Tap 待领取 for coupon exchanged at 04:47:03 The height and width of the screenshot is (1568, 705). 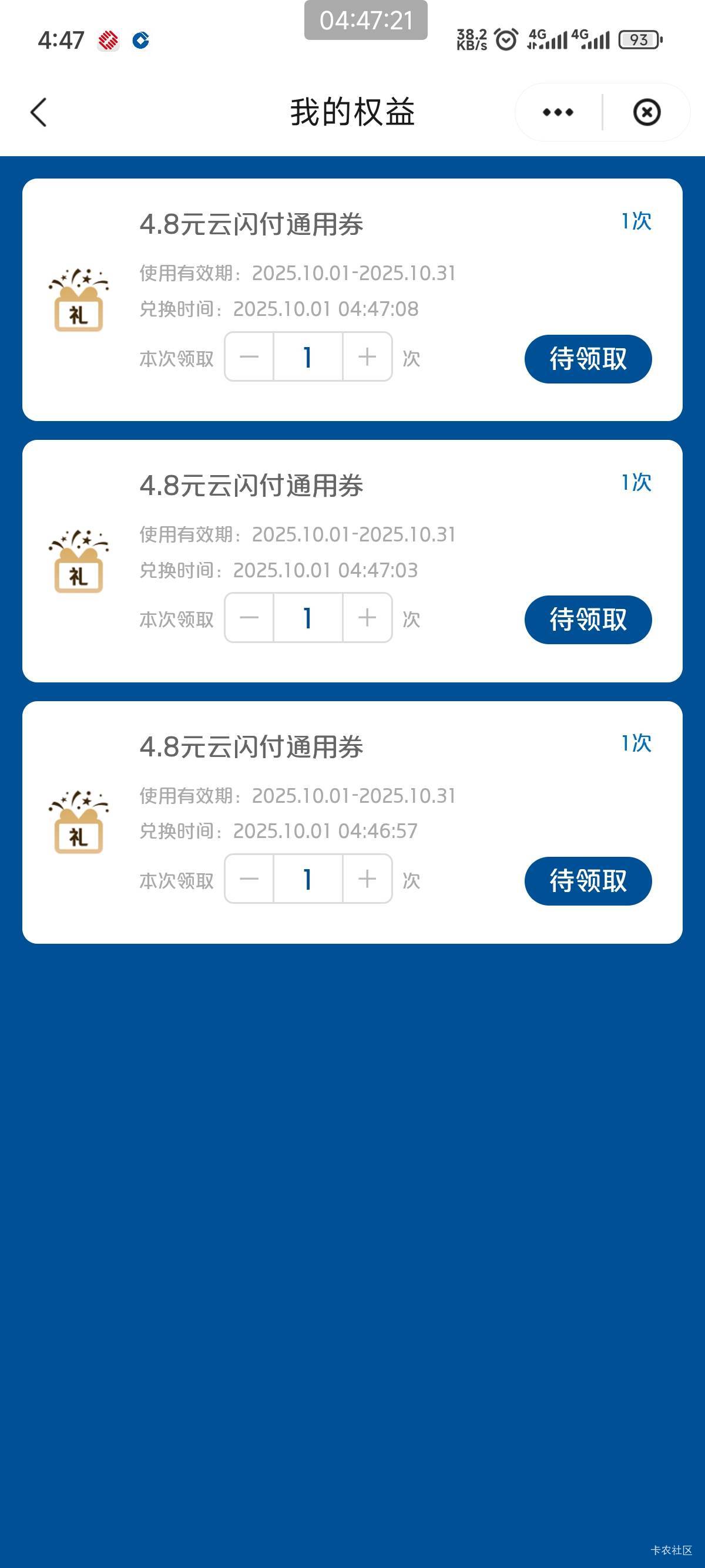(x=588, y=620)
